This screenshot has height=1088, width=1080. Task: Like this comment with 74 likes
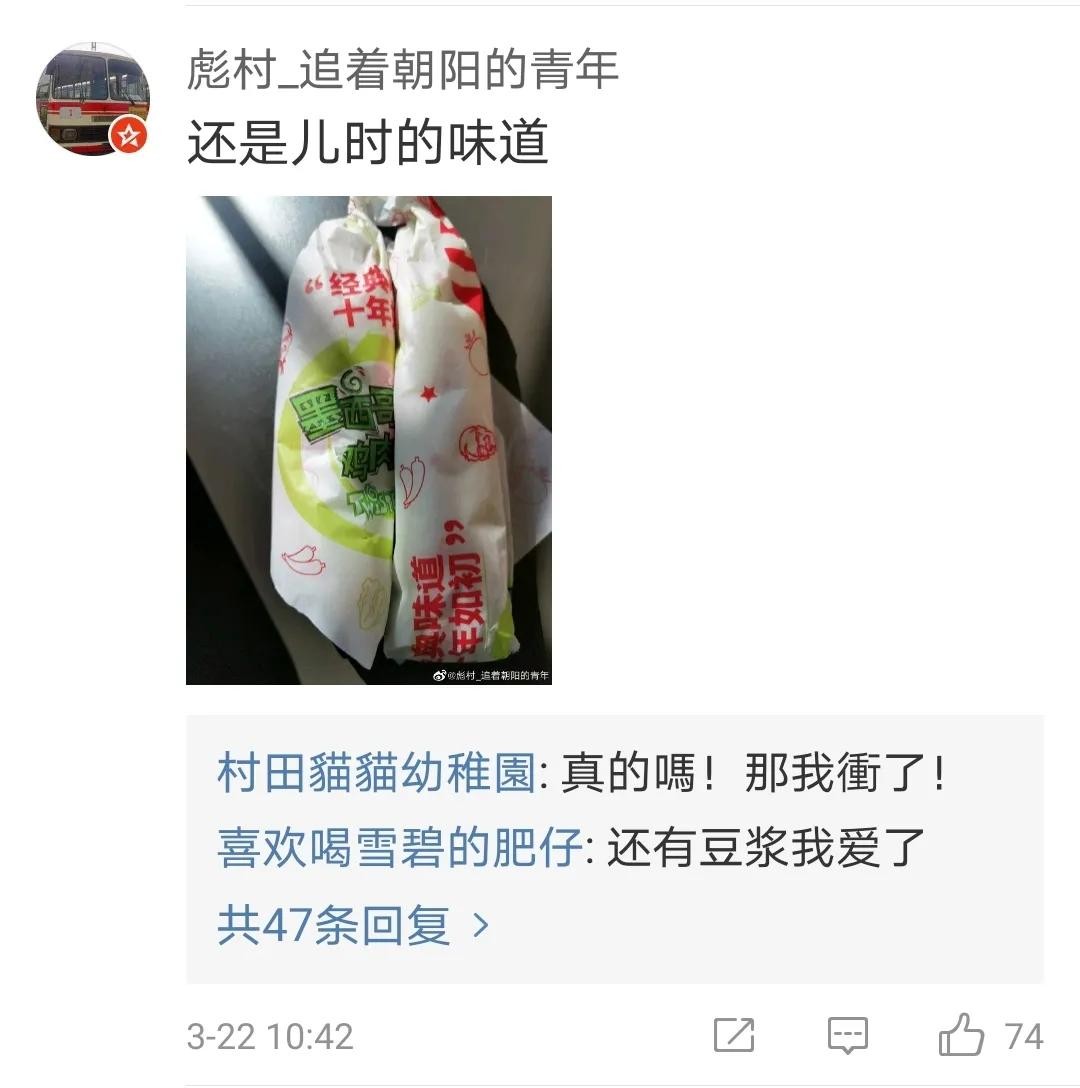[962, 1036]
